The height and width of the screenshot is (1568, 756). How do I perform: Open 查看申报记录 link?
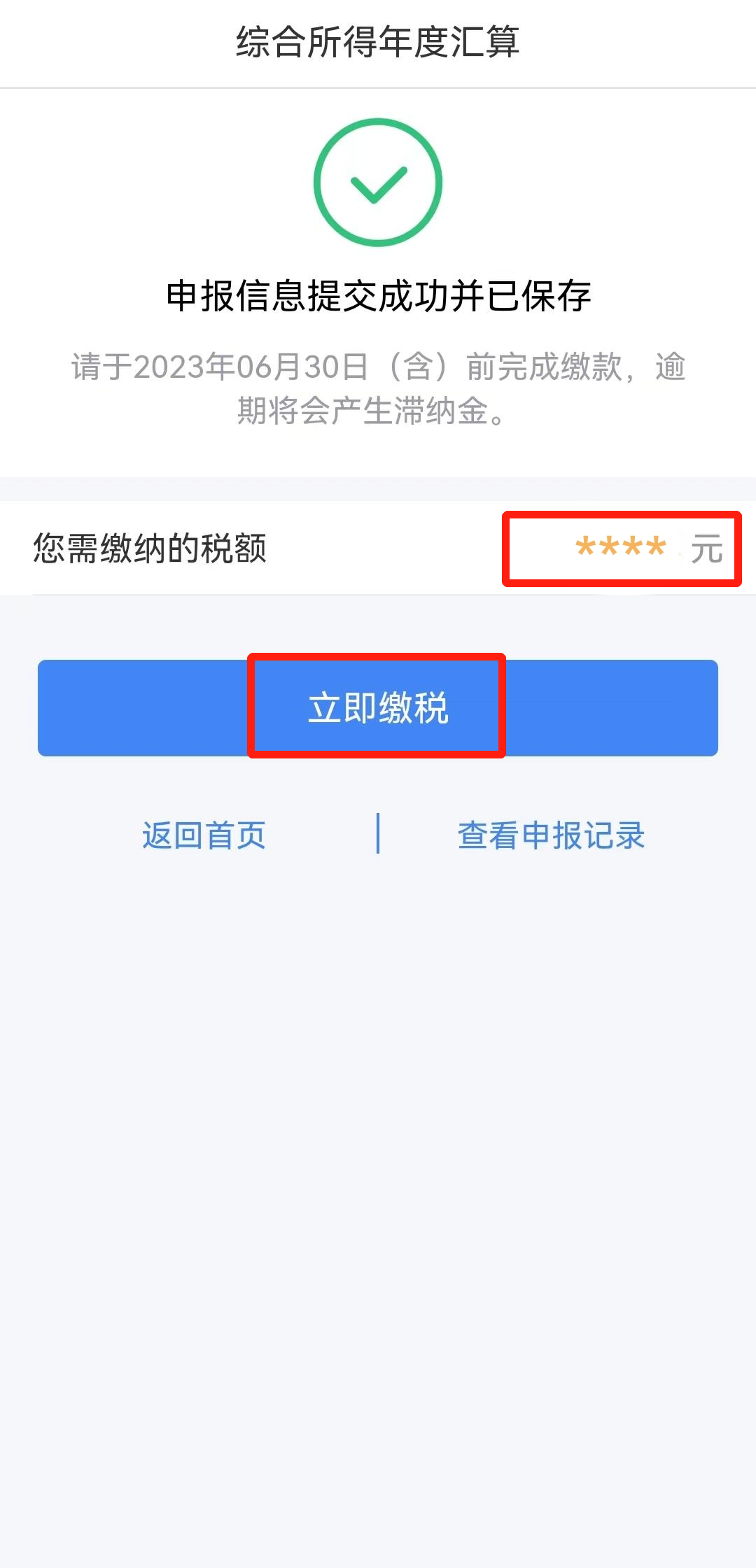[551, 835]
